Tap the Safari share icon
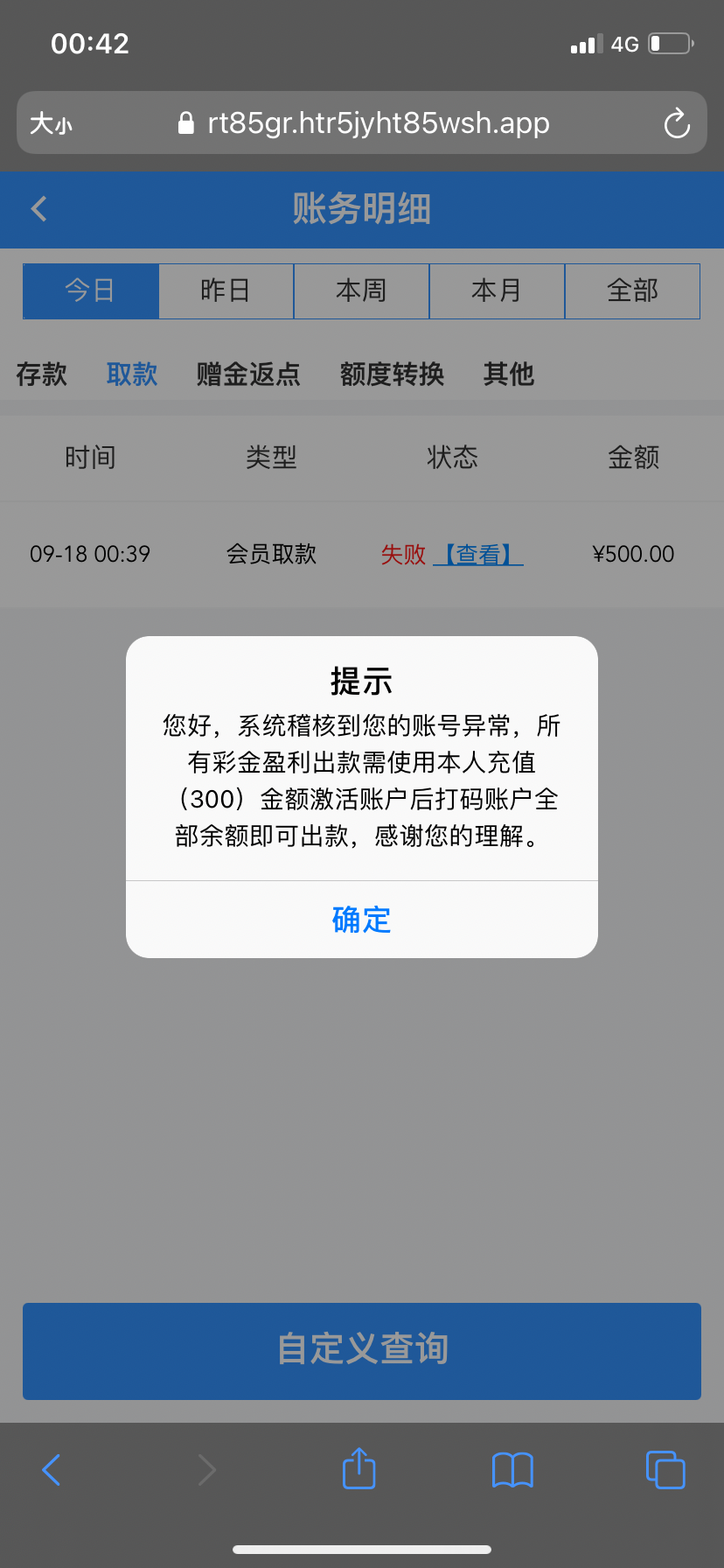The height and width of the screenshot is (1568, 724). [x=358, y=1469]
